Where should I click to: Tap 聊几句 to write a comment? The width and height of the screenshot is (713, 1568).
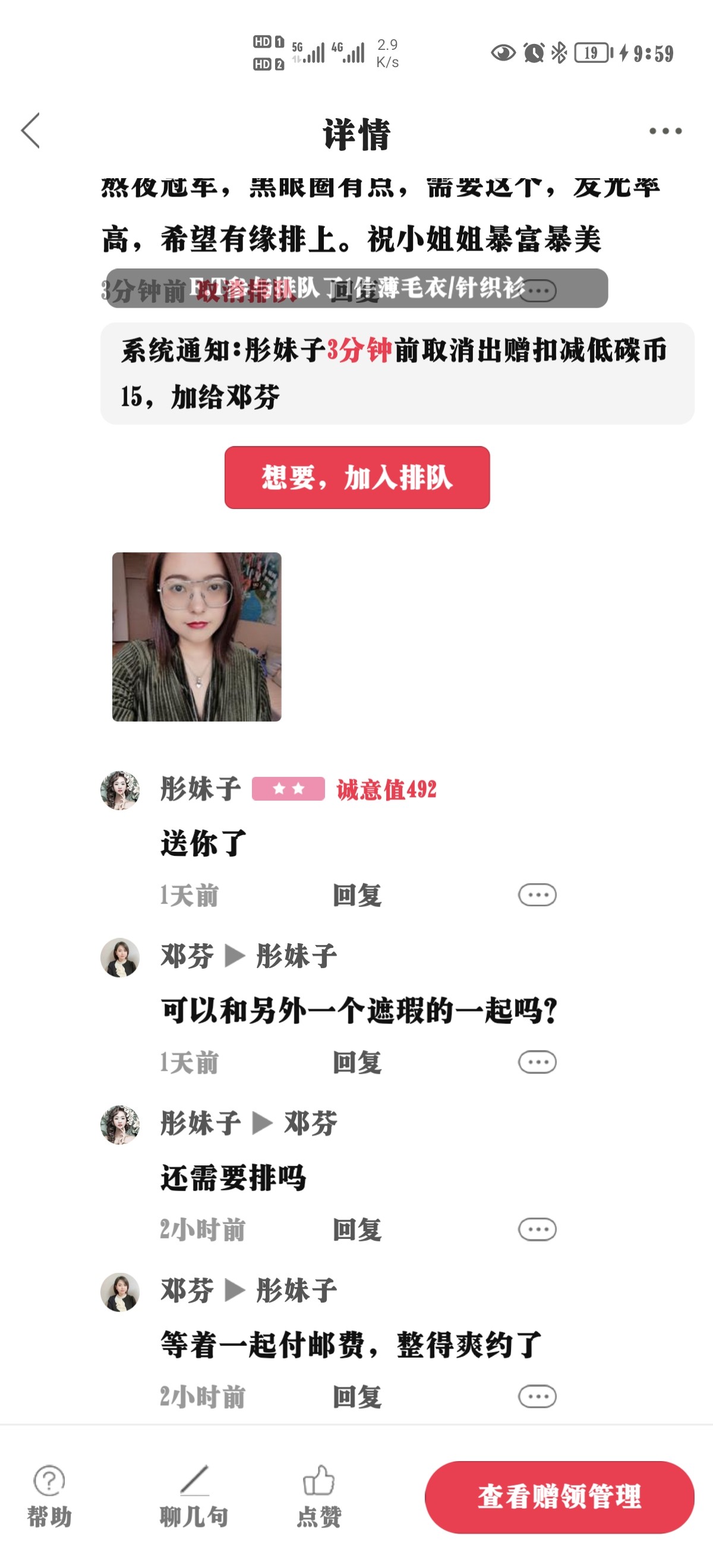pos(194,1496)
